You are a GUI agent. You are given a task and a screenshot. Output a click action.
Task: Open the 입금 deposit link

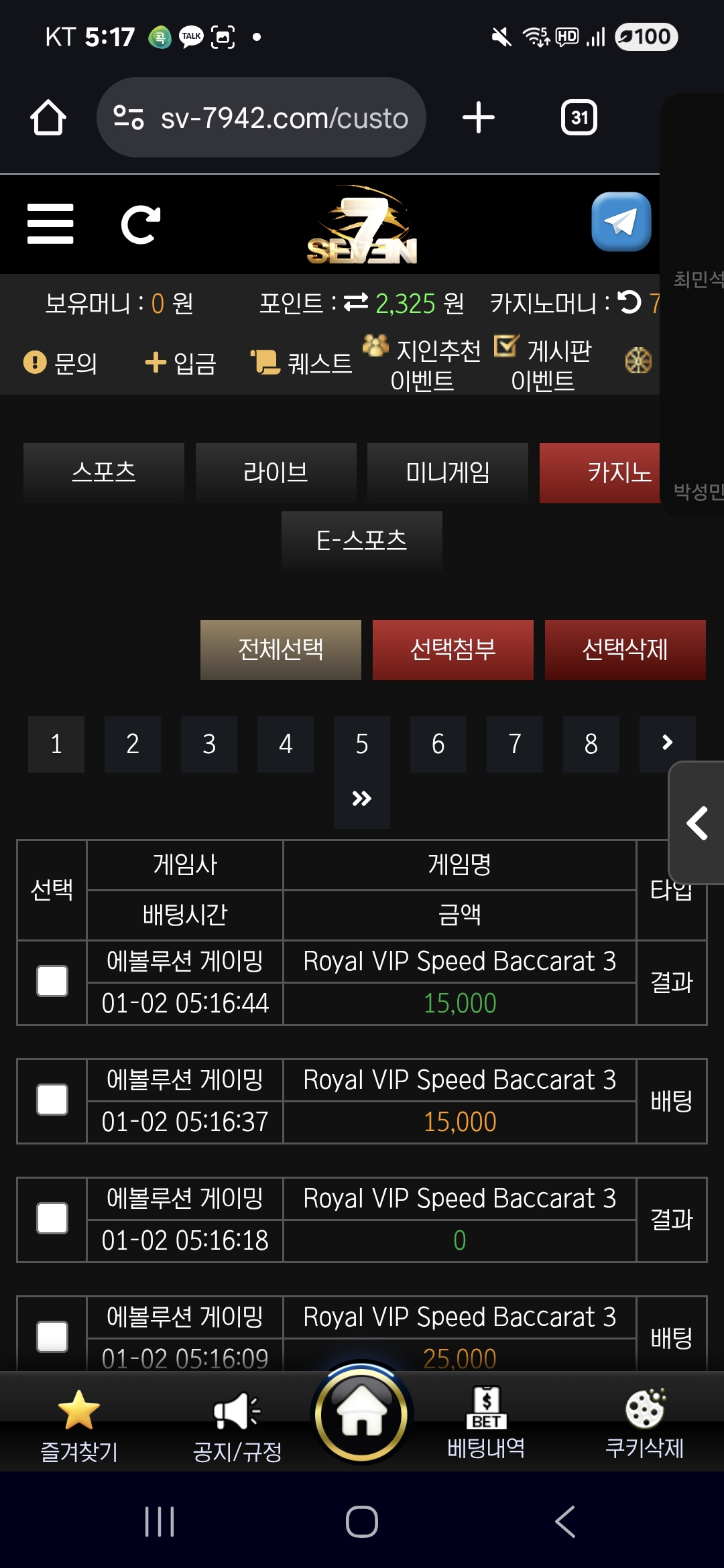(x=181, y=363)
